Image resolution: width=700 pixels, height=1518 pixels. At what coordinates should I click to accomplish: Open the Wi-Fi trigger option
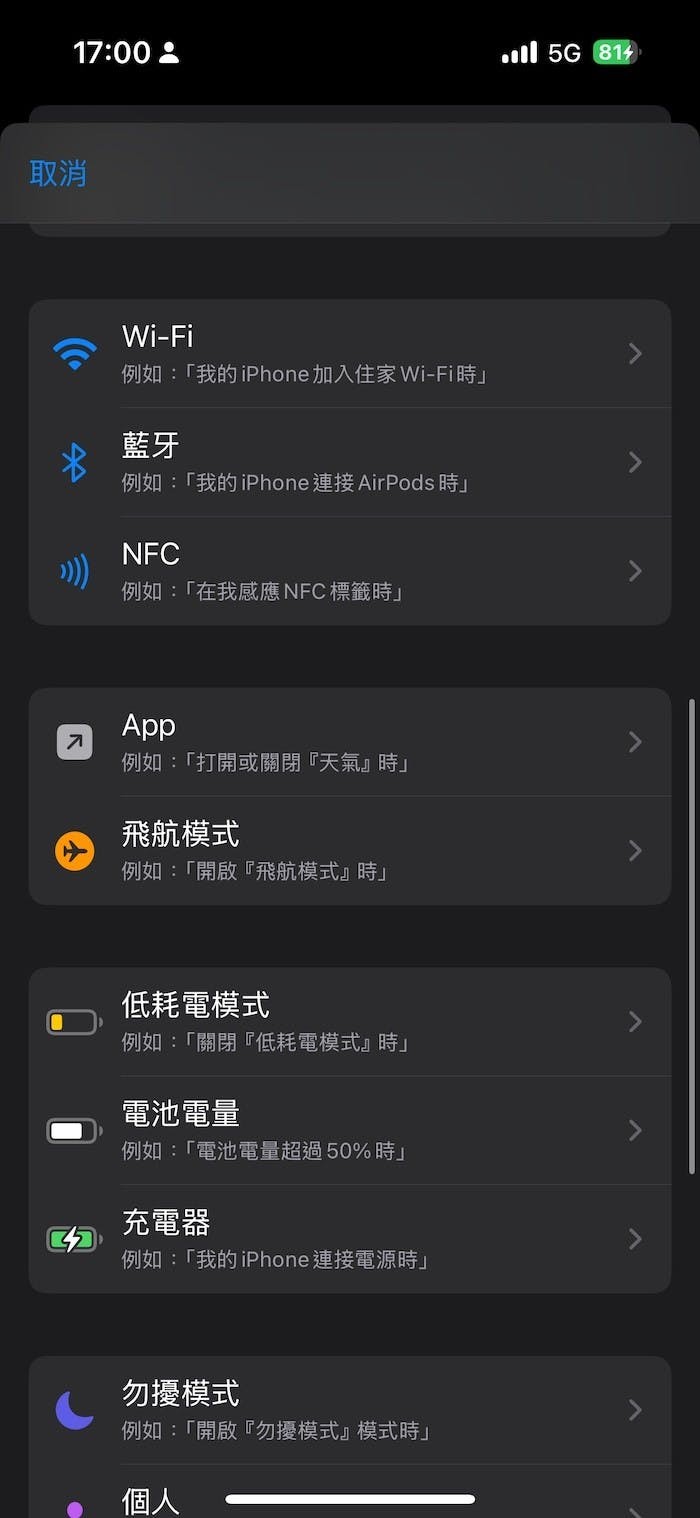point(350,354)
